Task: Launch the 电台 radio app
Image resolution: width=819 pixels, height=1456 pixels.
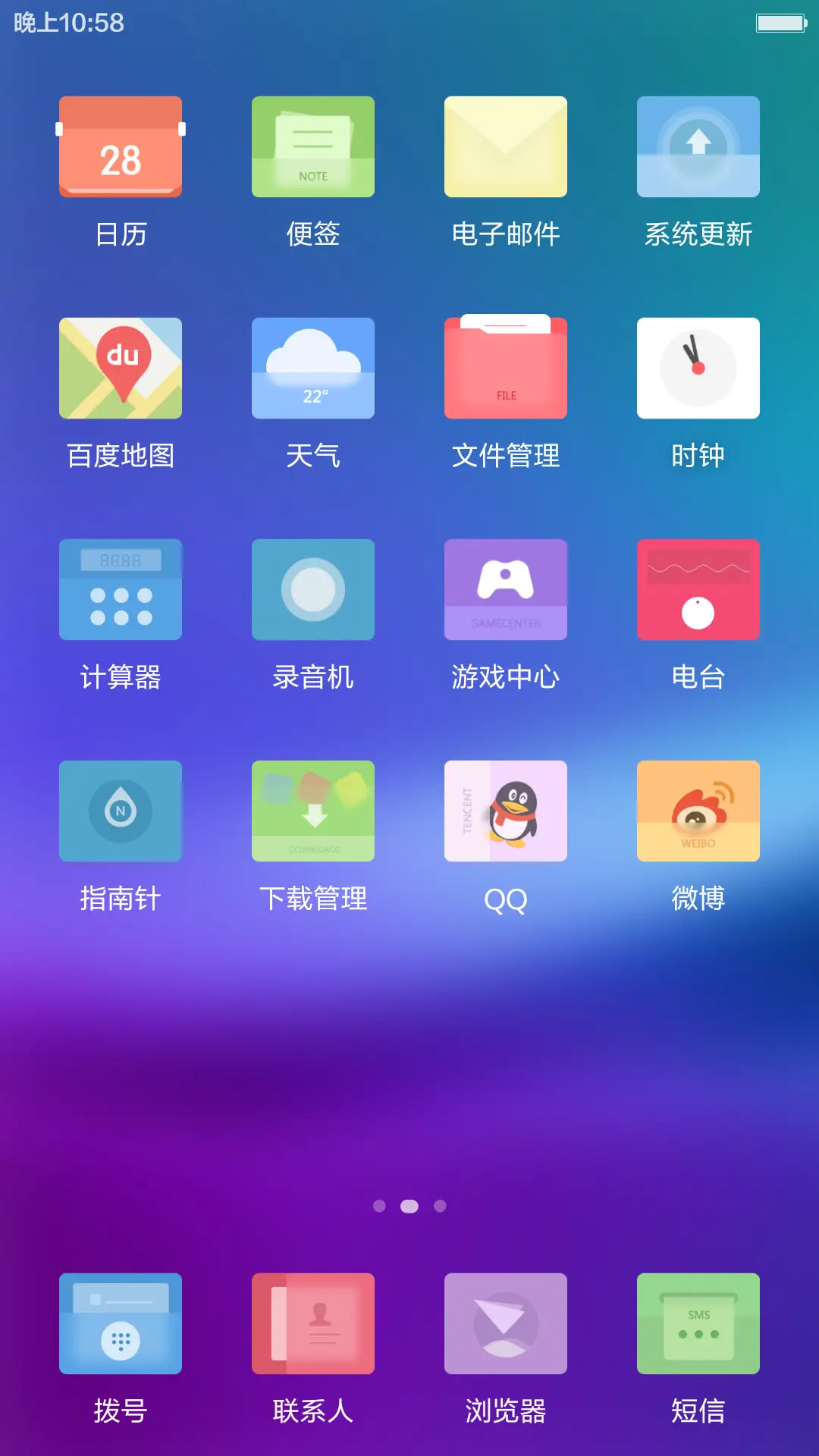Action: 698,589
